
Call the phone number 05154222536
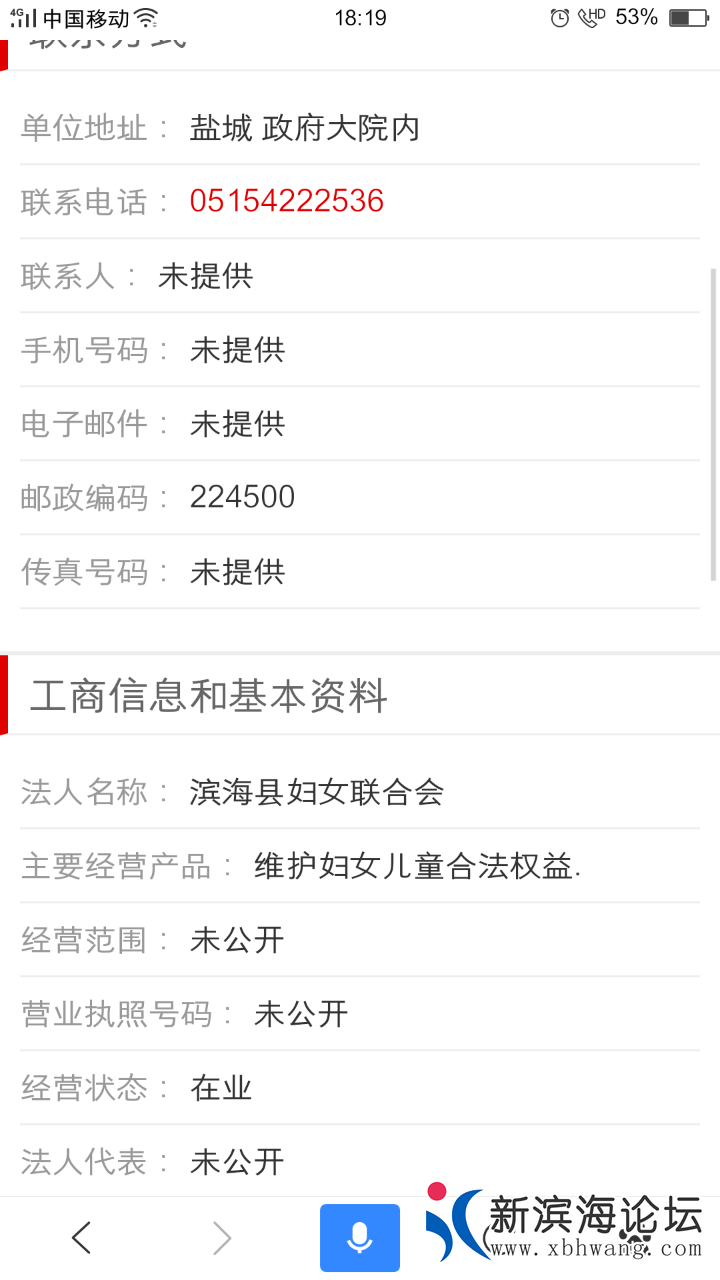point(286,201)
